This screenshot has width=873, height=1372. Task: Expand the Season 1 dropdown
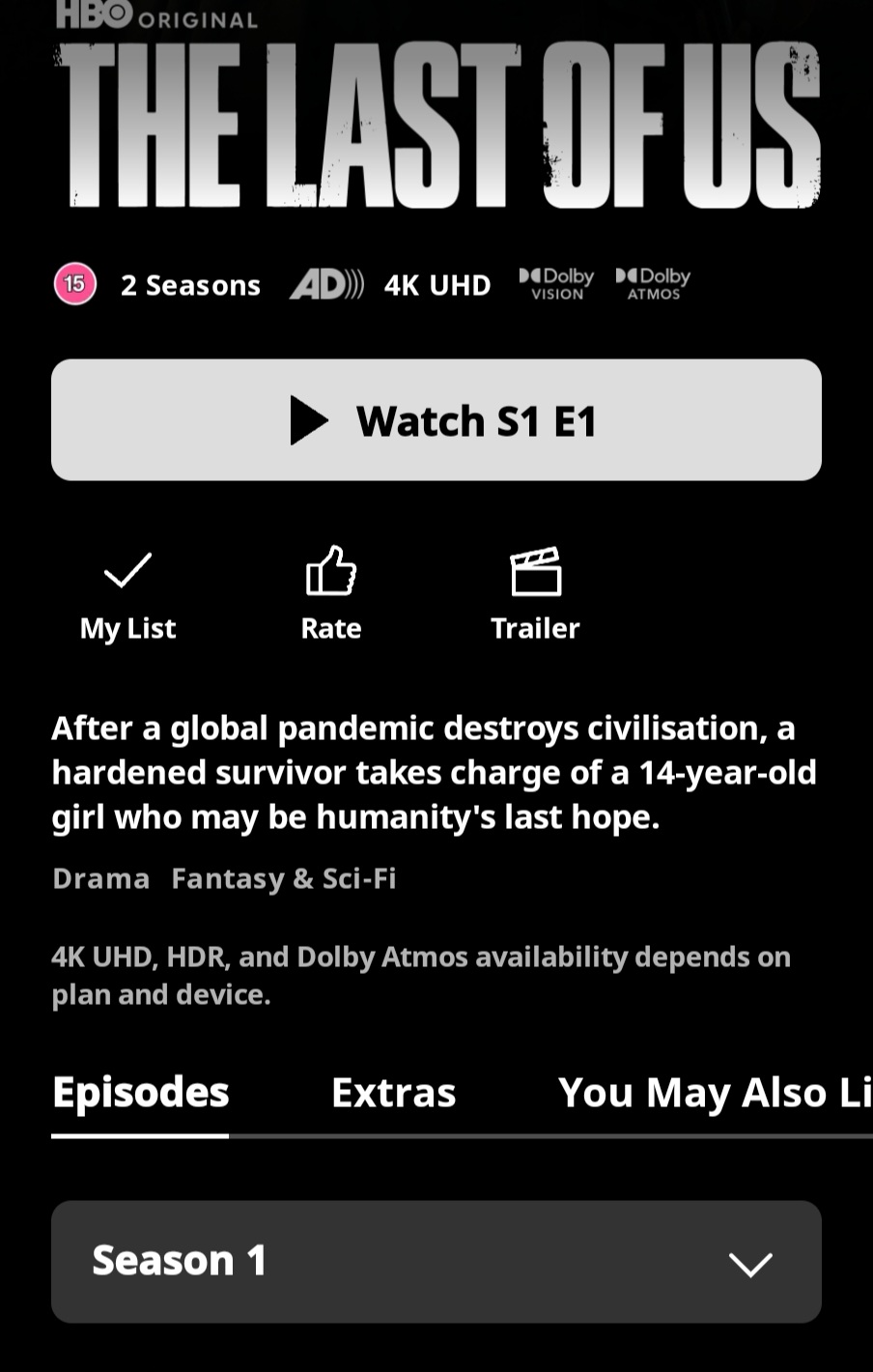(436, 1262)
